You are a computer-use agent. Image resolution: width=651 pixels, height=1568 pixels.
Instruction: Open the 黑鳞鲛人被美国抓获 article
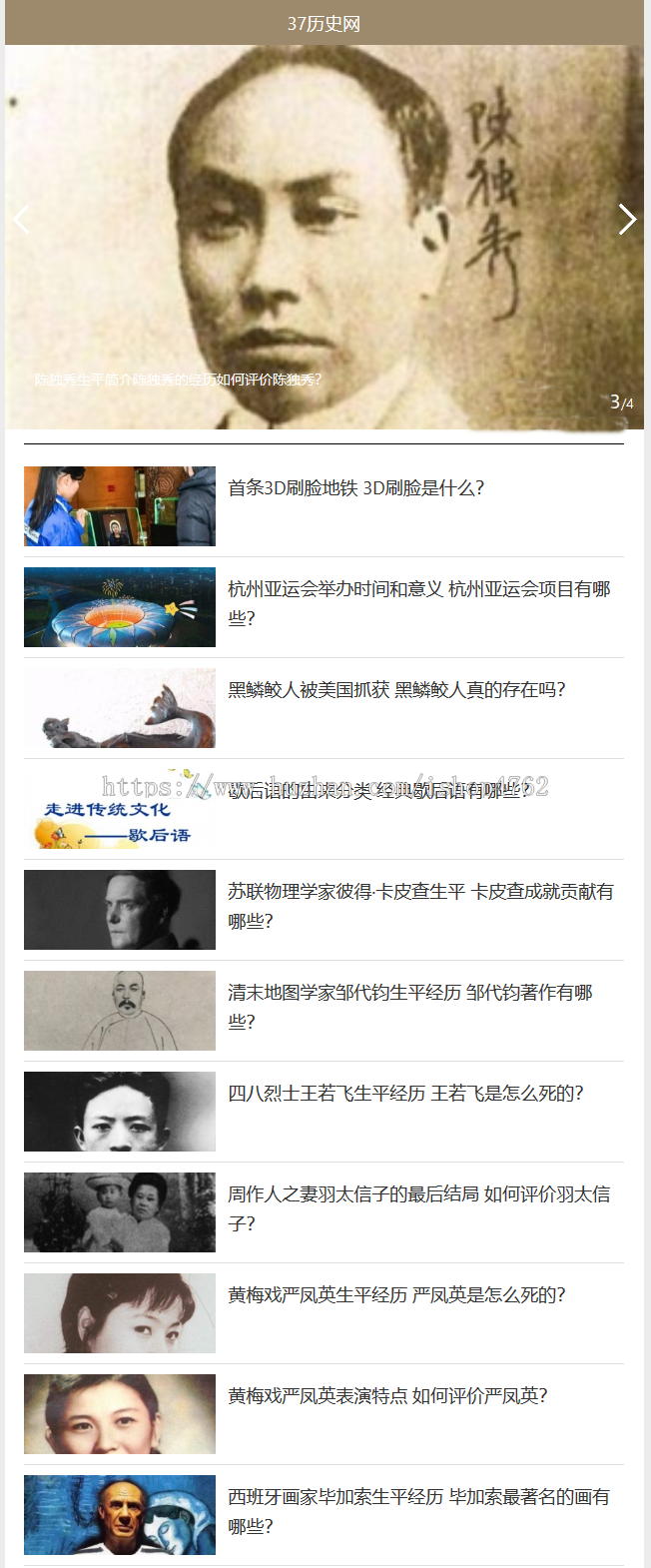click(x=396, y=690)
